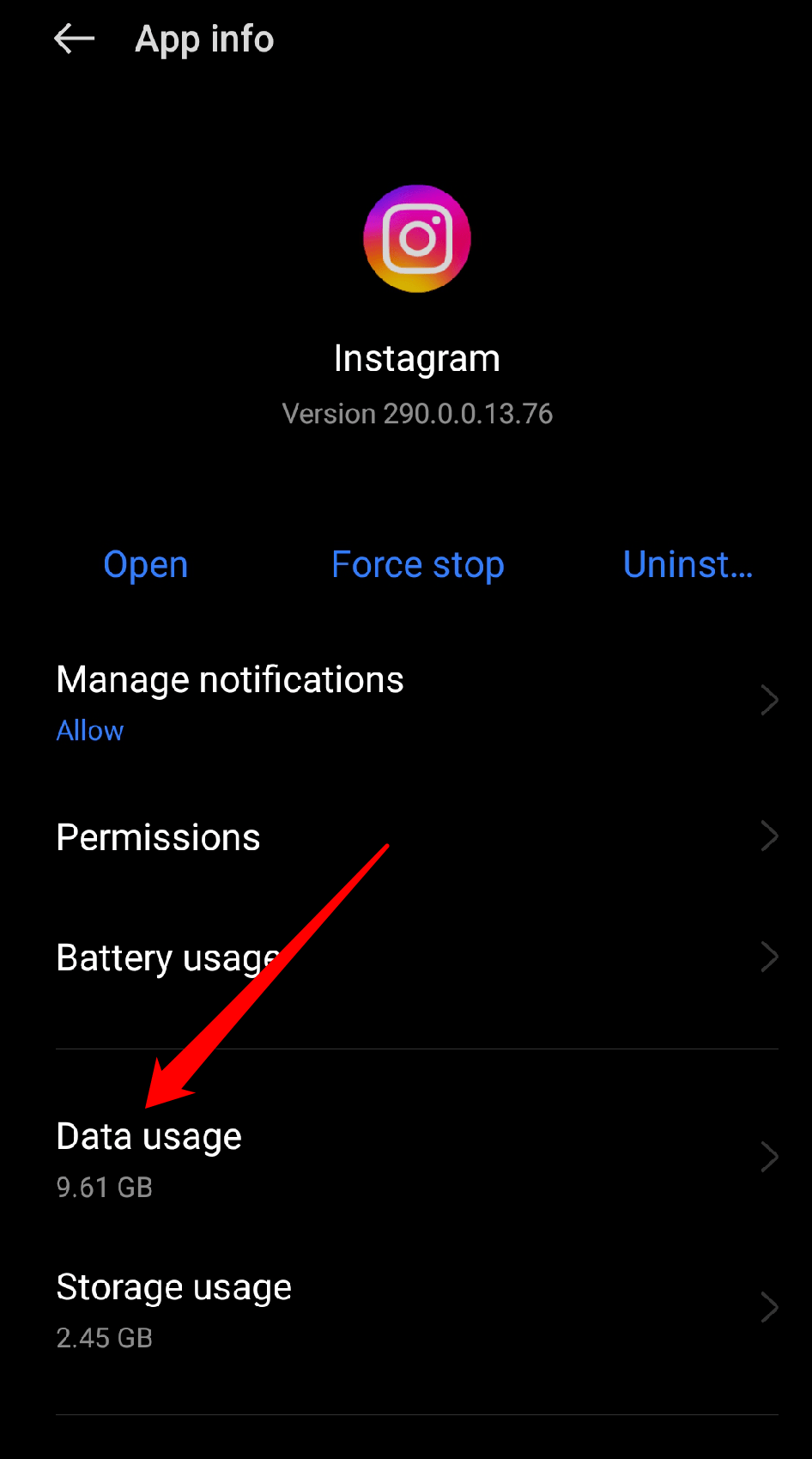Force stop Instagram
The width and height of the screenshot is (812, 1459).
pyautogui.click(x=418, y=565)
